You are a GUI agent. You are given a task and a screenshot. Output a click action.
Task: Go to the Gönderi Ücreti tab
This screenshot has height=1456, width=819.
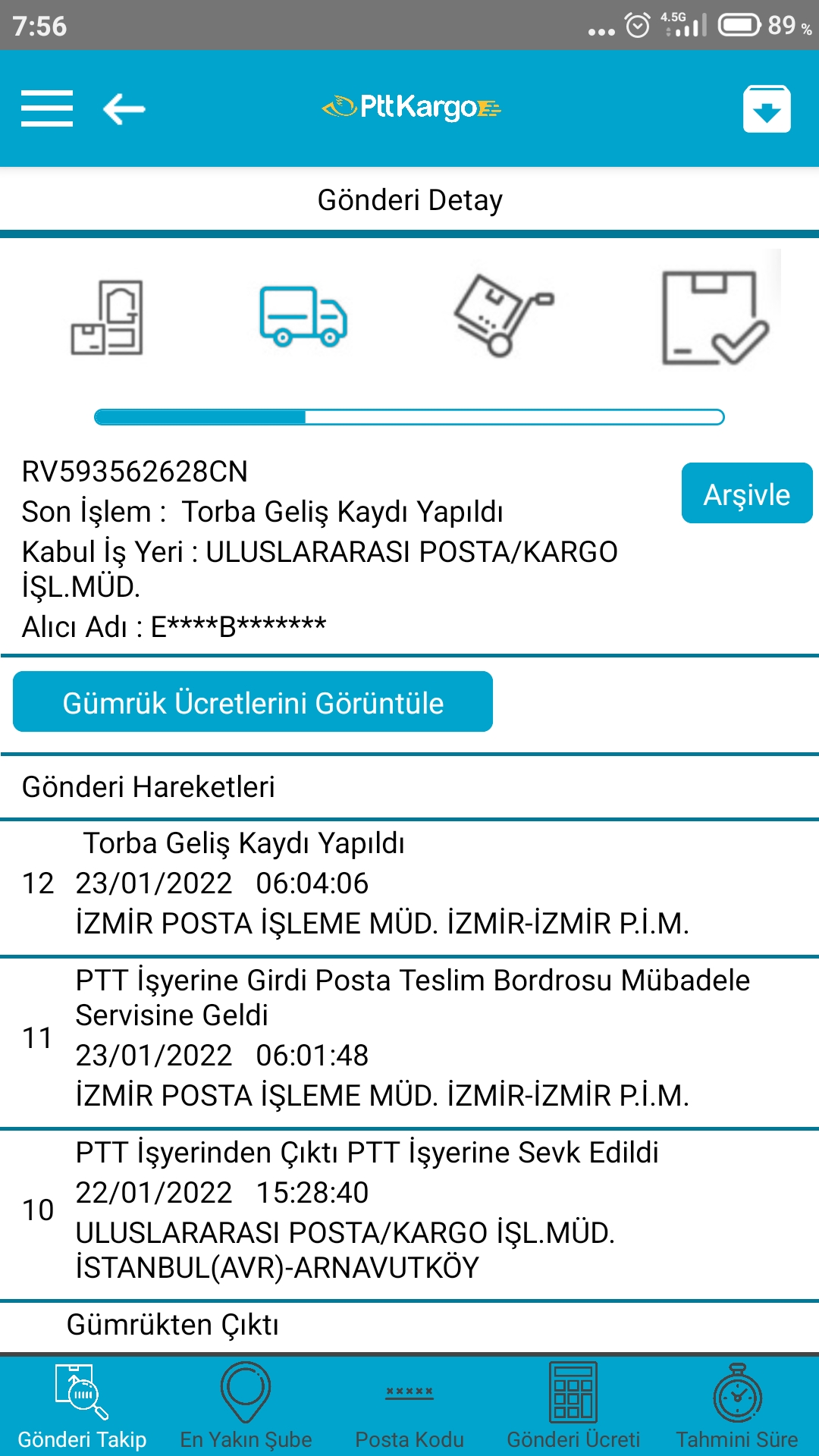pyautogui.click(x=573, y=1406)
